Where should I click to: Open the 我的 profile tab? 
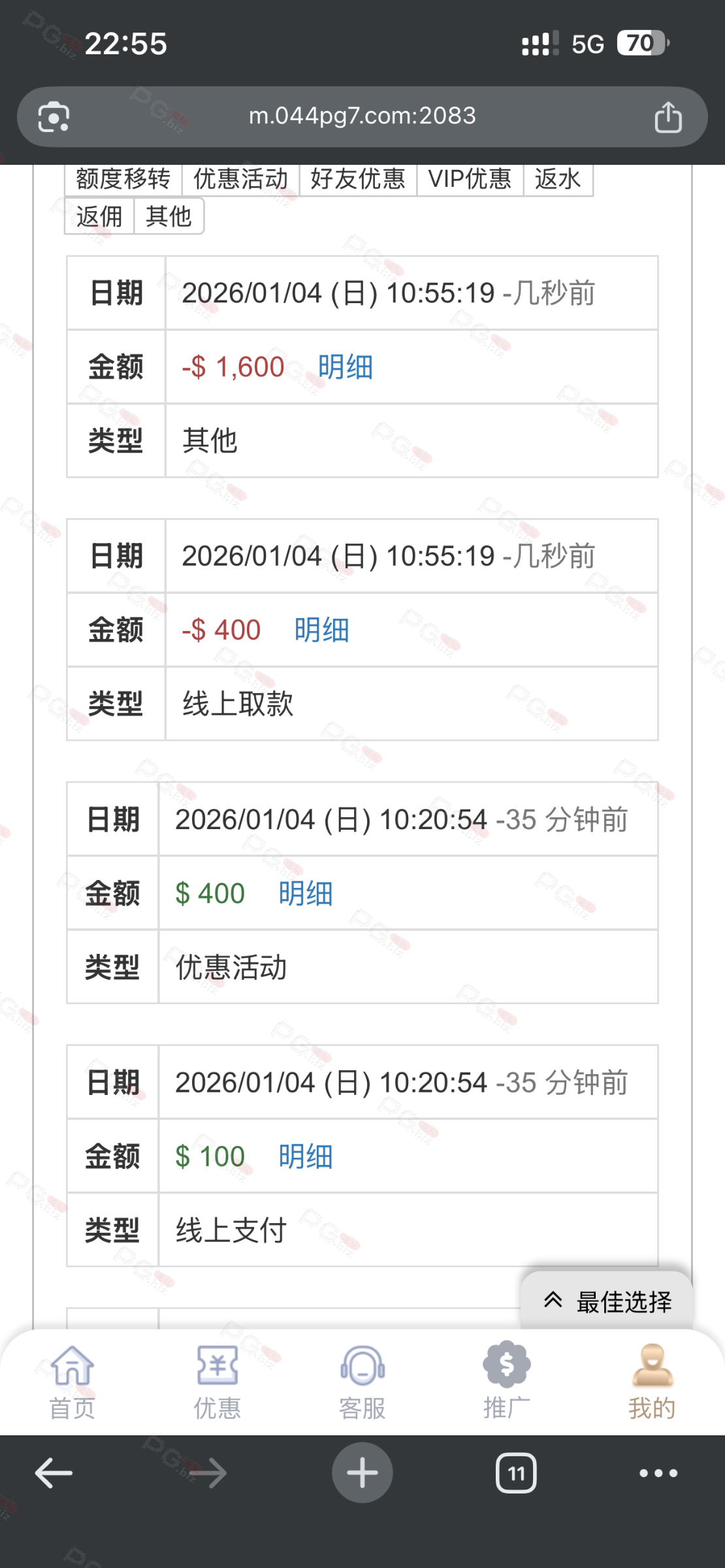coord(652,1381)
